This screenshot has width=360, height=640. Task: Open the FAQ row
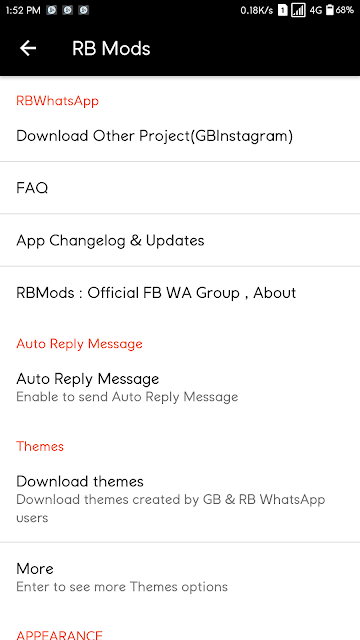pyautogui.click(x=180, y=188)
